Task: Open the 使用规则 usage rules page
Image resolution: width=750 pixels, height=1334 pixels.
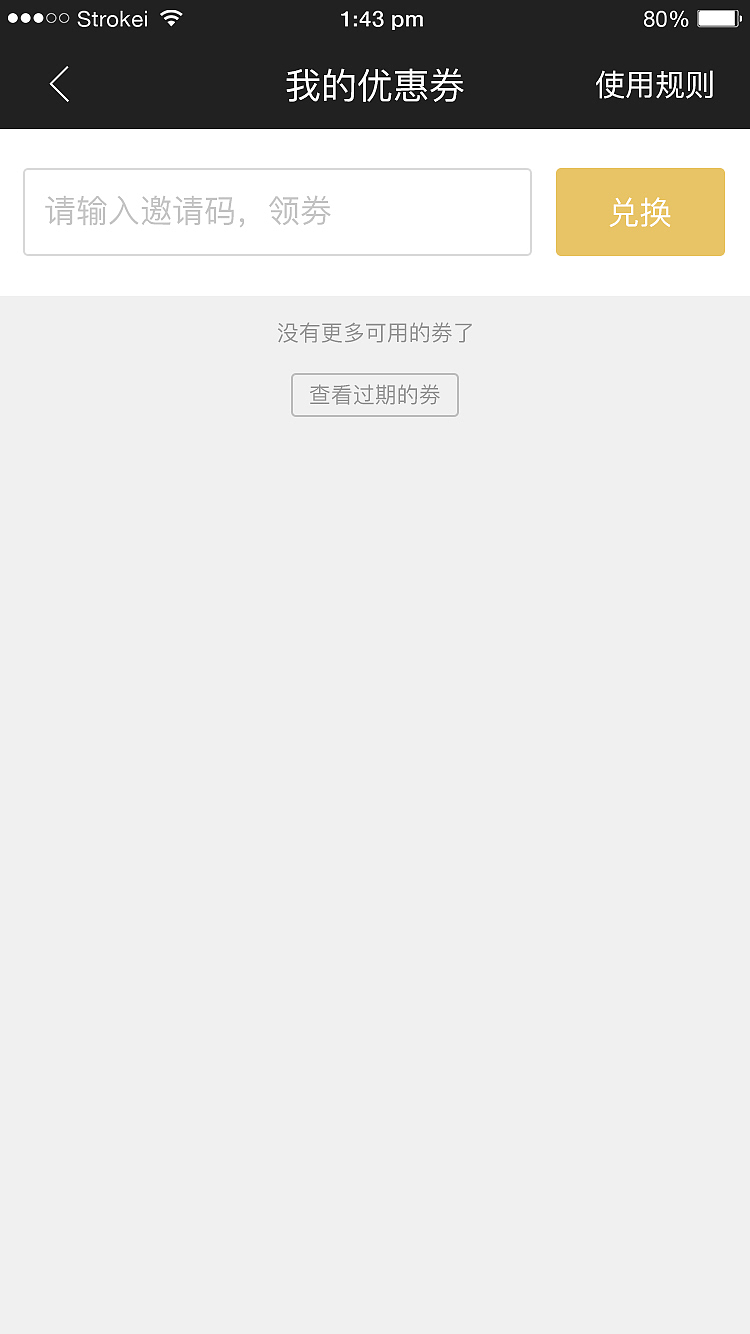Action: 654,85
